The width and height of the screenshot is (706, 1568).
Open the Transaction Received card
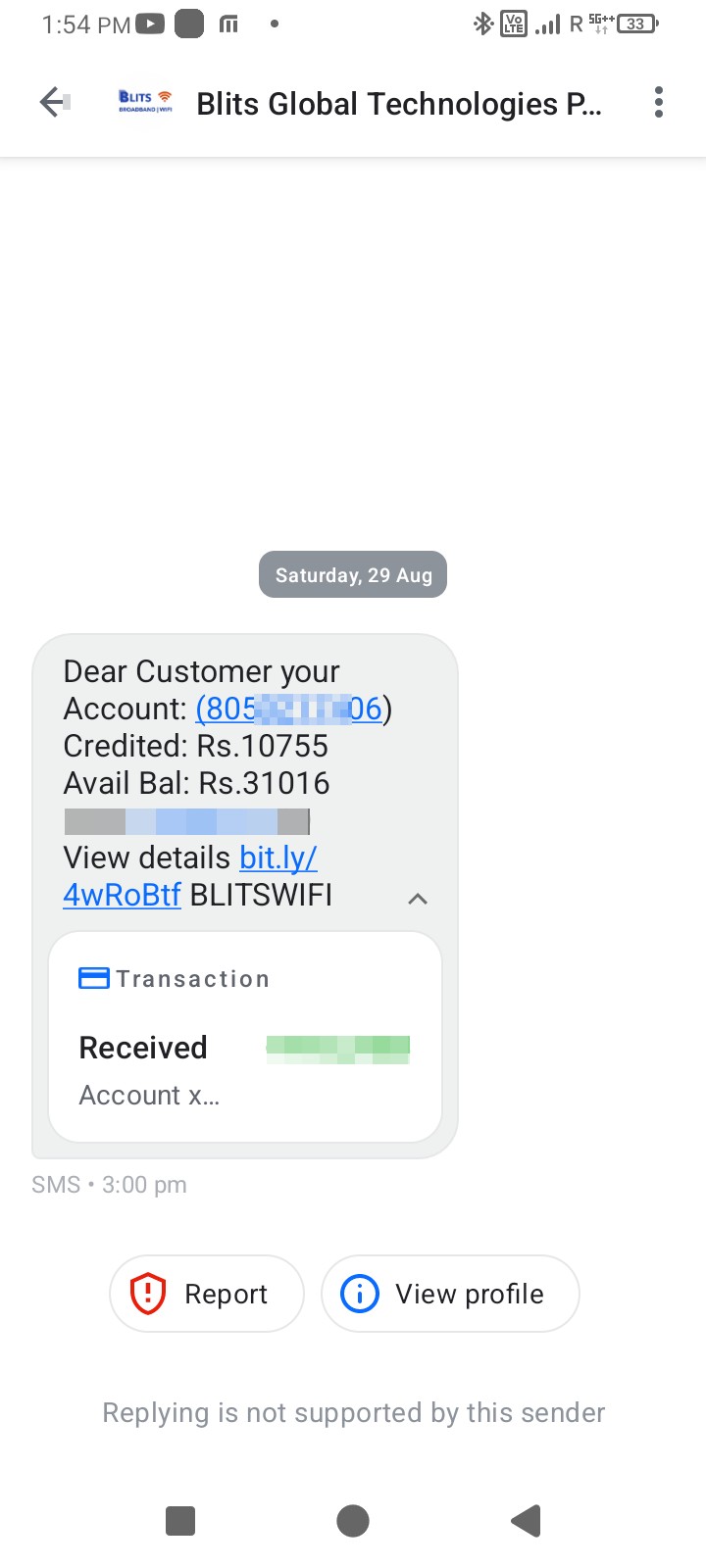[x=245, y=1037]
